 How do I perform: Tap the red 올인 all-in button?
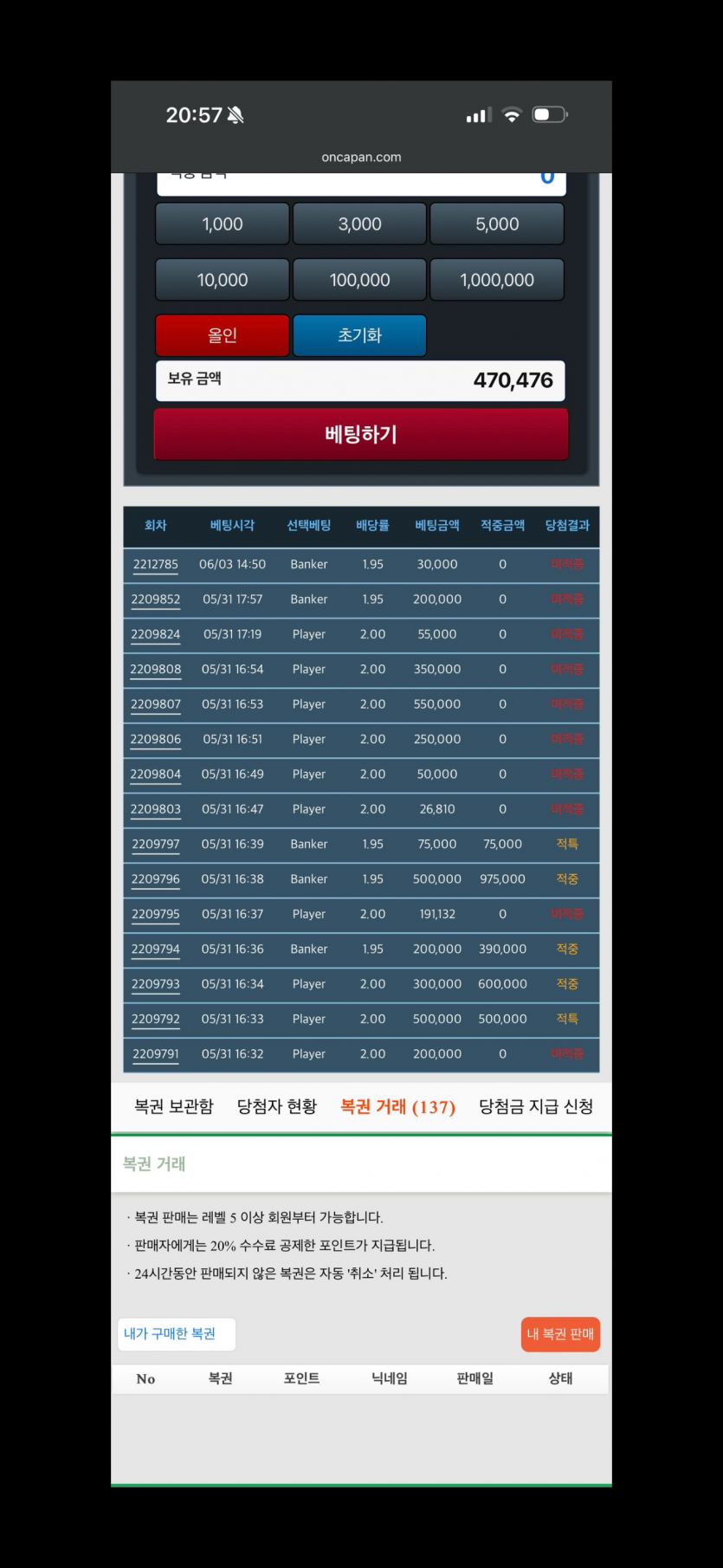click(x=223, y=335)
